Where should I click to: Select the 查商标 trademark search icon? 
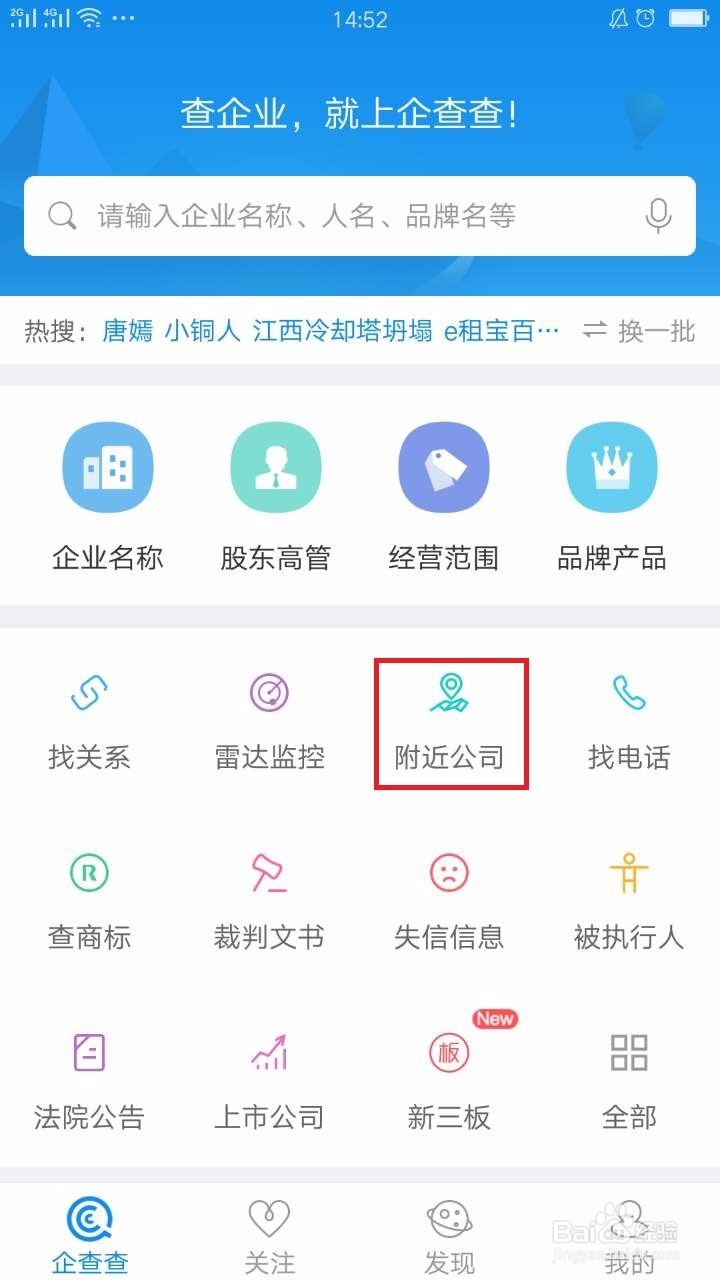point(90,899)
